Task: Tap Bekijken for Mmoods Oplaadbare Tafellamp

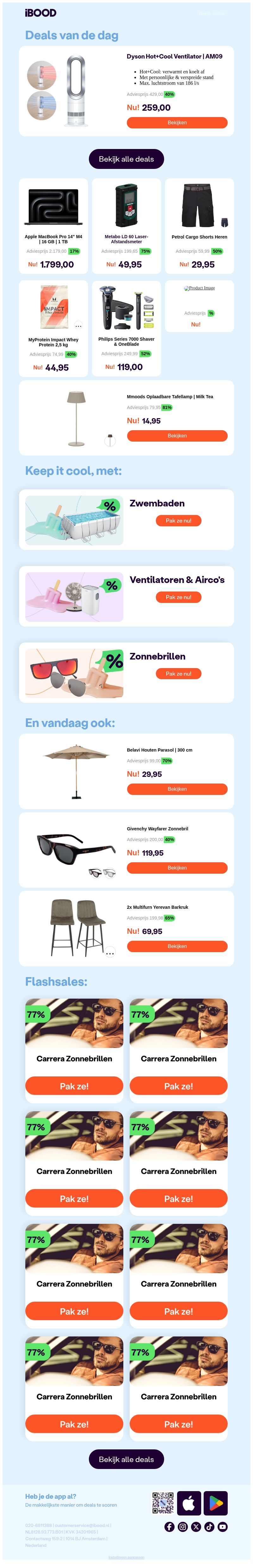Action: (x=177, y=436)
